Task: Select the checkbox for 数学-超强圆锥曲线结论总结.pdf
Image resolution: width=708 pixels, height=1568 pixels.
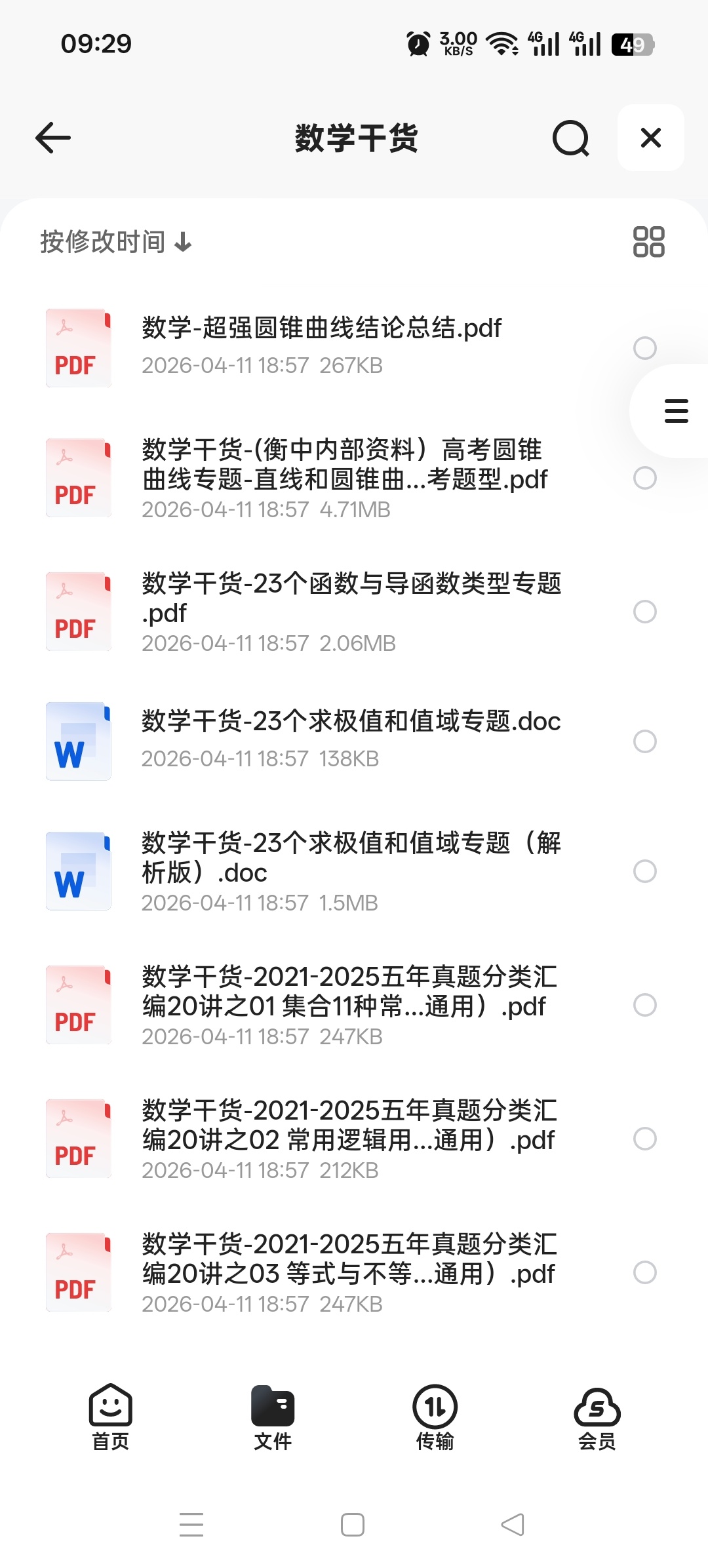Action: (646, 348)
